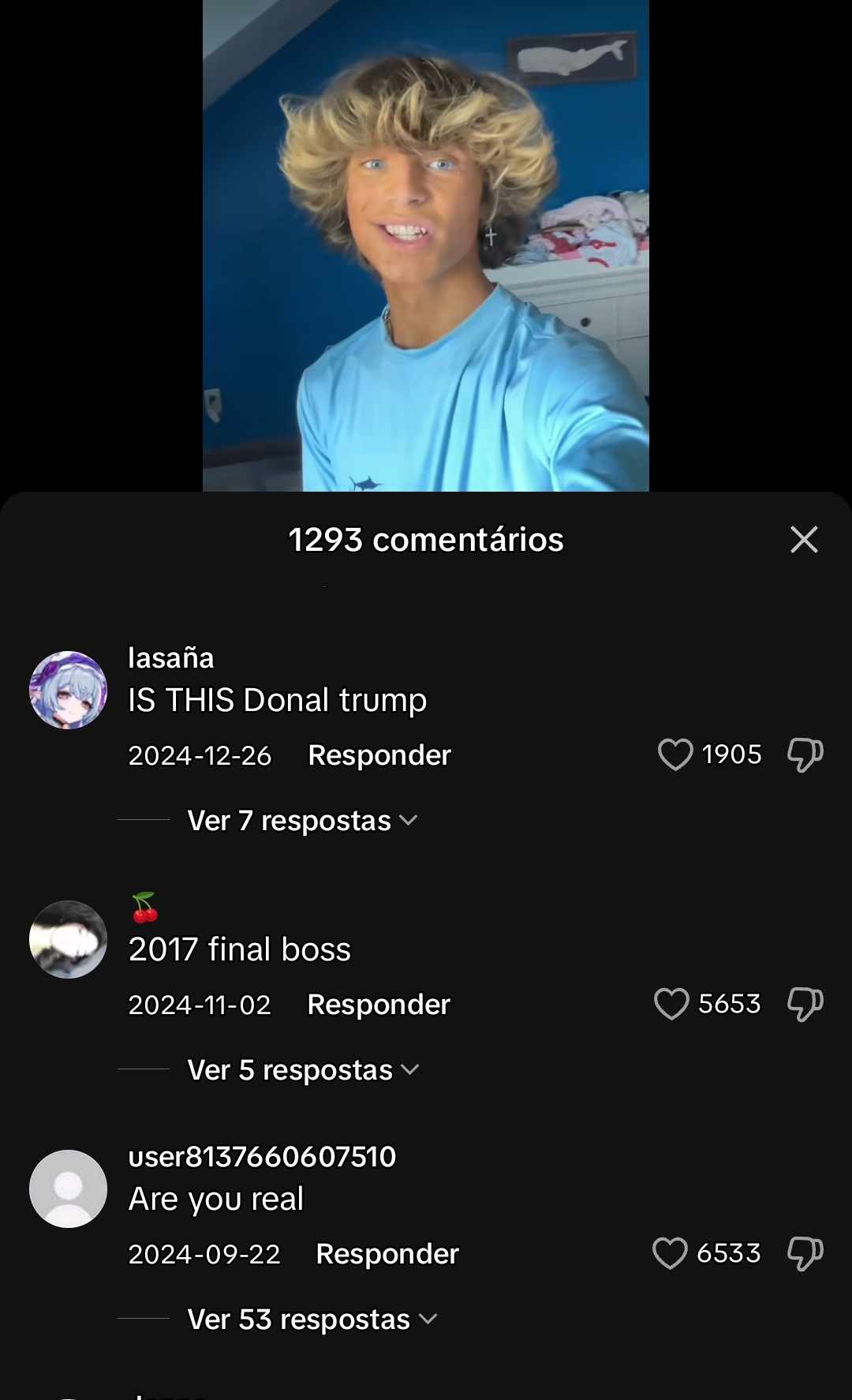This screenshot has width=852, height=1400.
Task: Dislike the '2017 final boss' comment
Action: click(805, 1004)
